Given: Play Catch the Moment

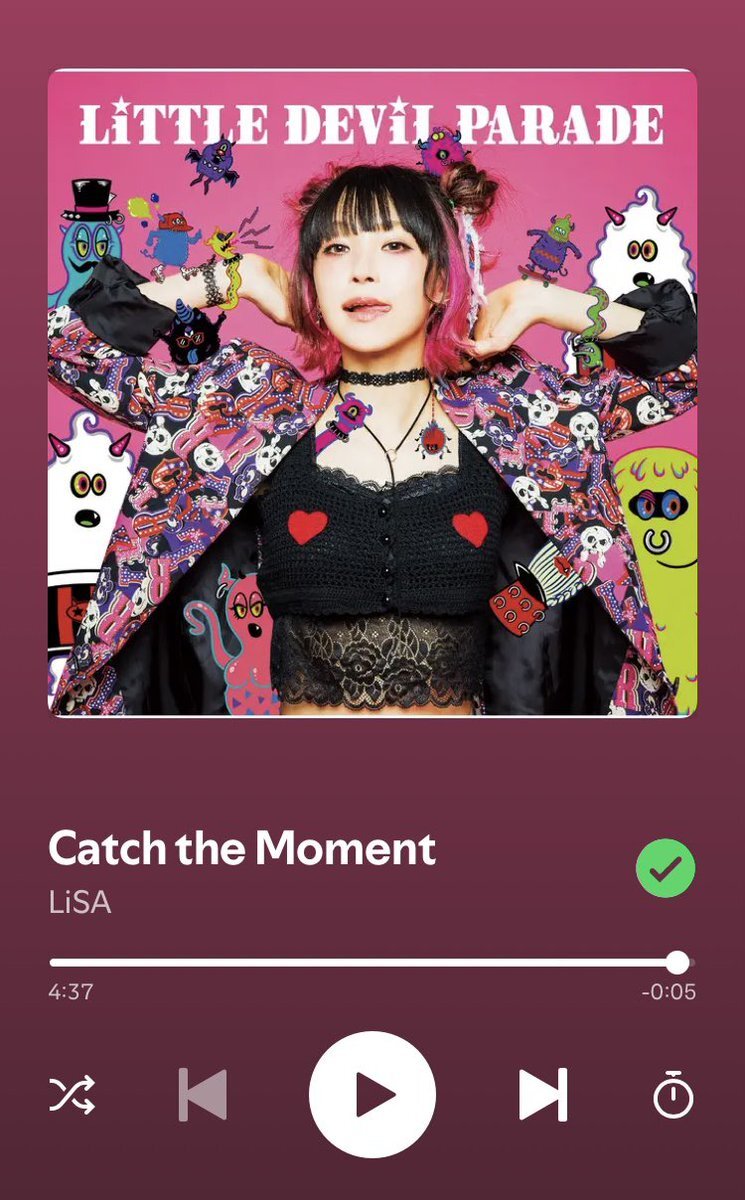Looking at the screenshot, I should pos(372,1094).
